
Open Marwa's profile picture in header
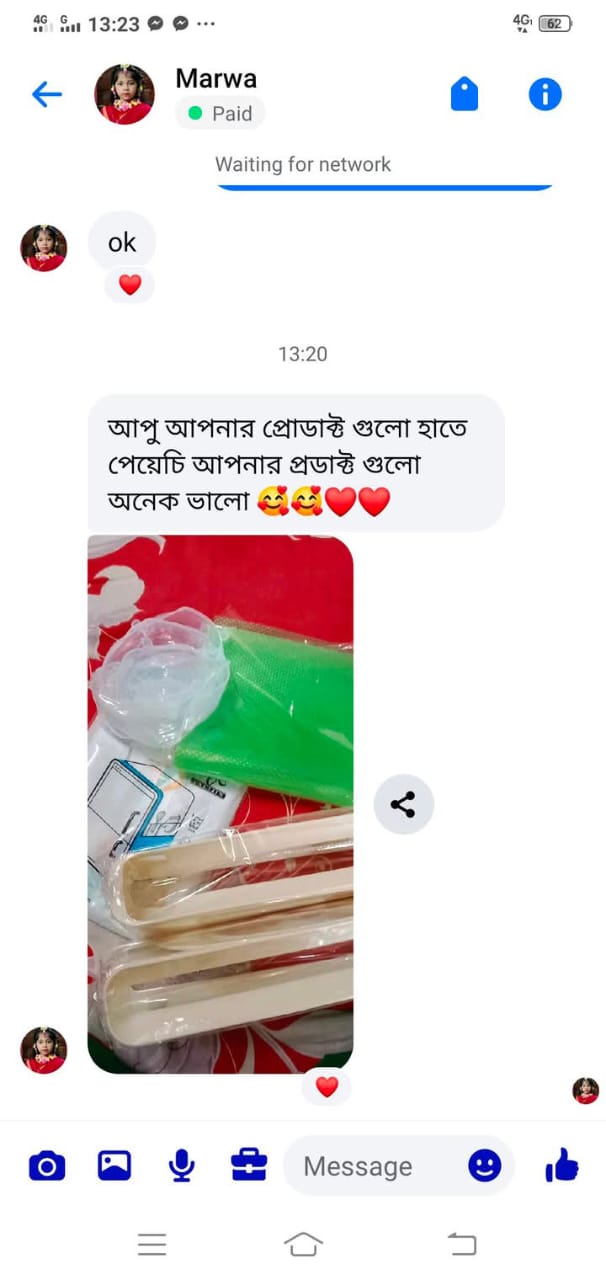124,95
